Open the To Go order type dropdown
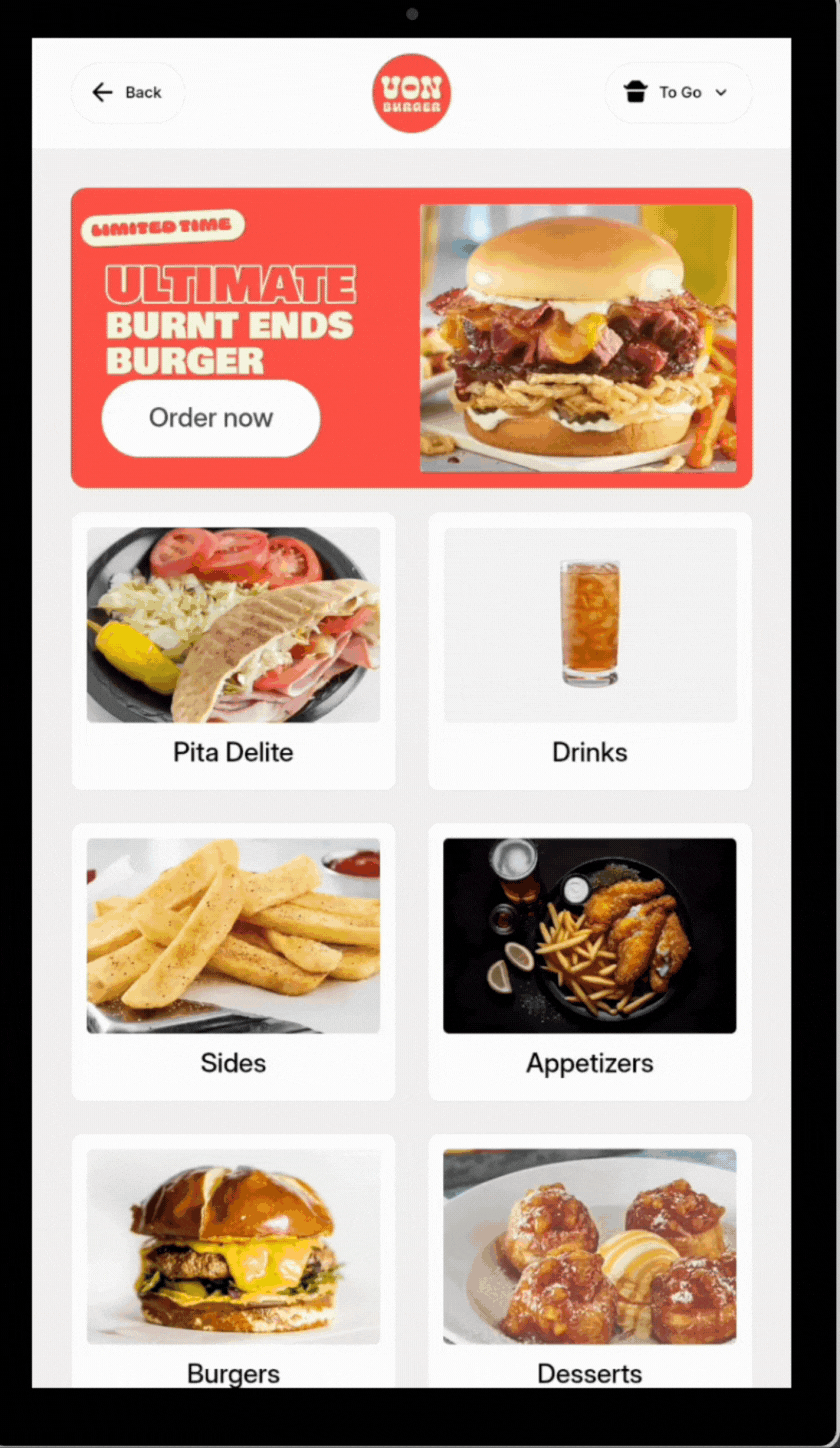Viewport: 840px width, 1448px height. tap(678, 93)
